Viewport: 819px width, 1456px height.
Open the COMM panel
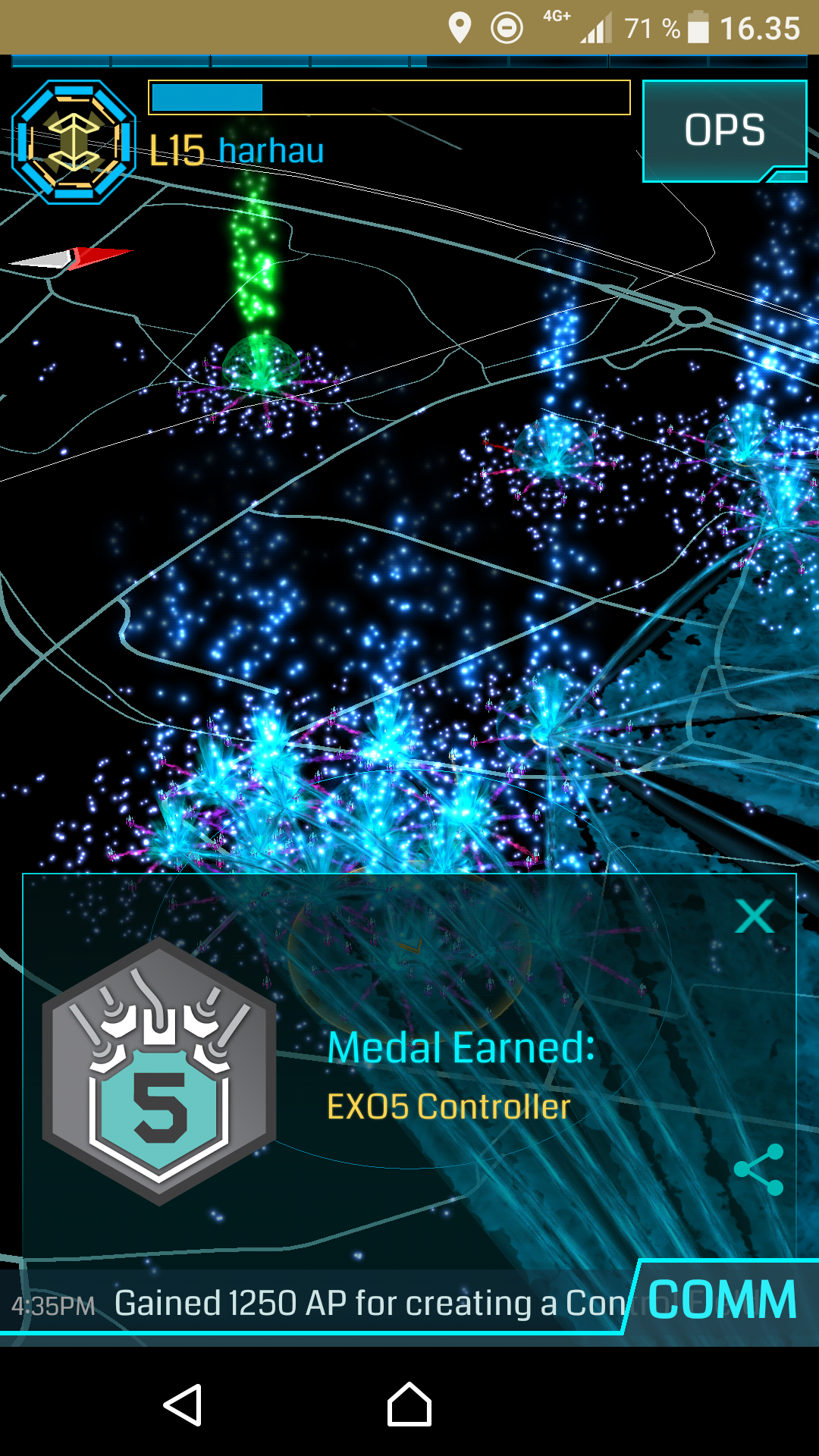[722, 1300]
